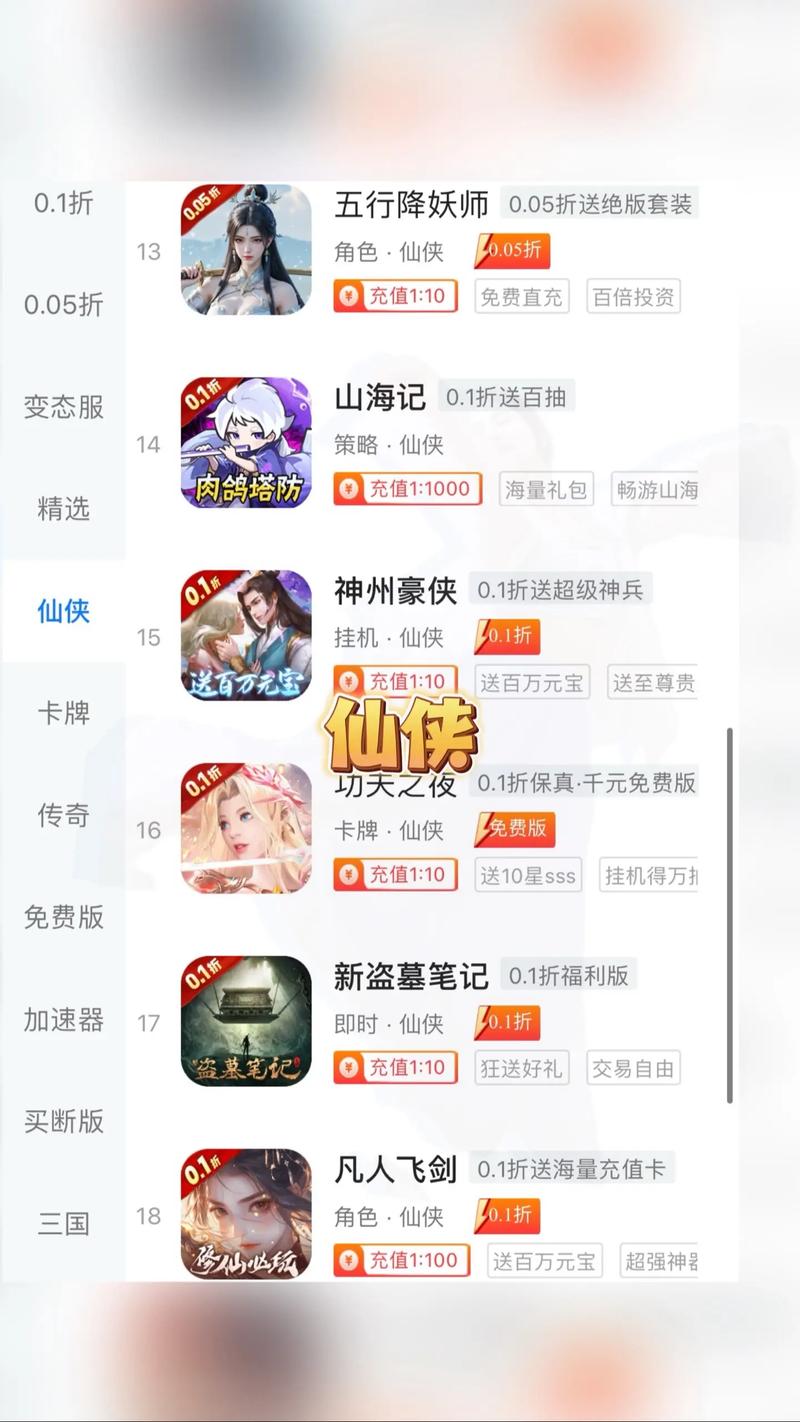Switch to the 加速器 category
The height and width of the screenshot is (1422, 800).
coord(63,1019)
